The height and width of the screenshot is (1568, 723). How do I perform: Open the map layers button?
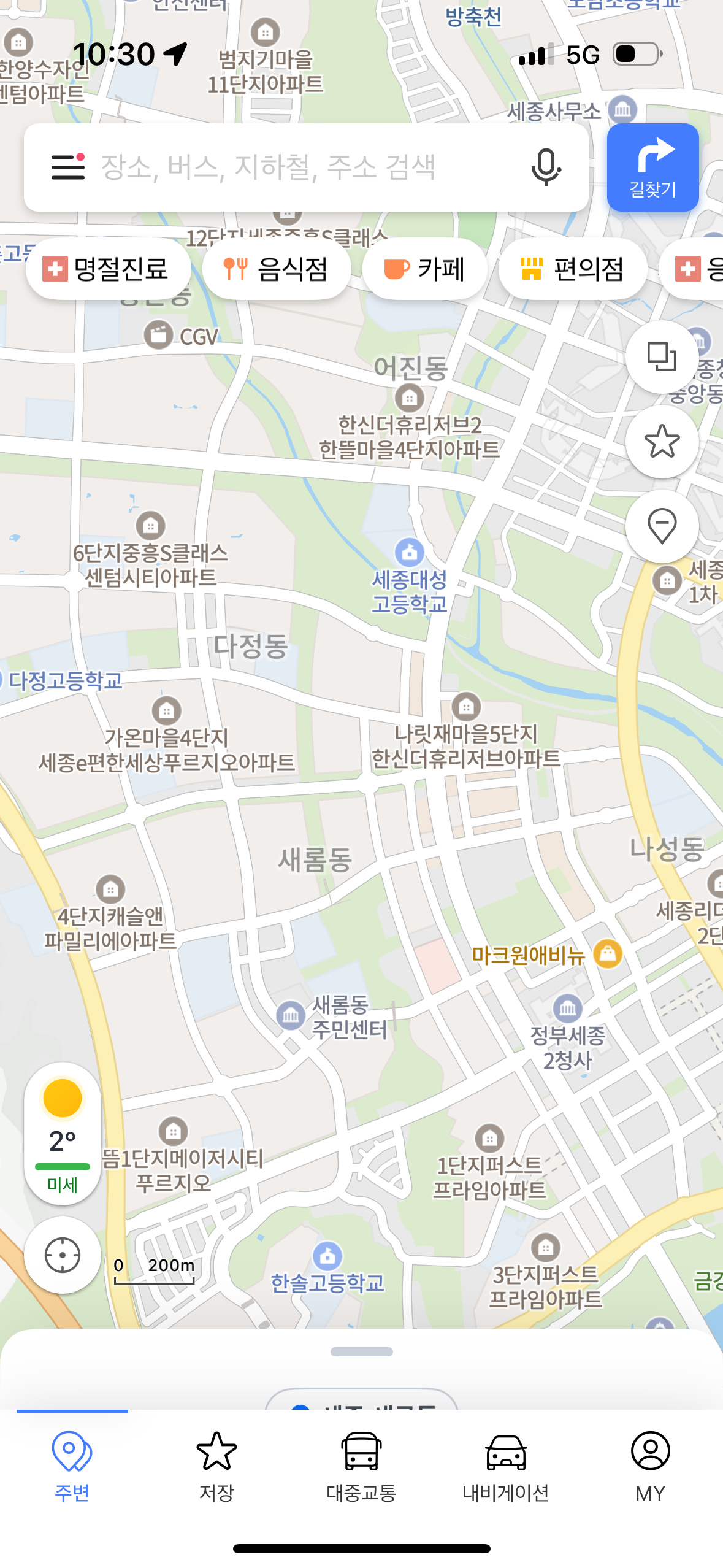pyautogui.click(x=662, y=356)
